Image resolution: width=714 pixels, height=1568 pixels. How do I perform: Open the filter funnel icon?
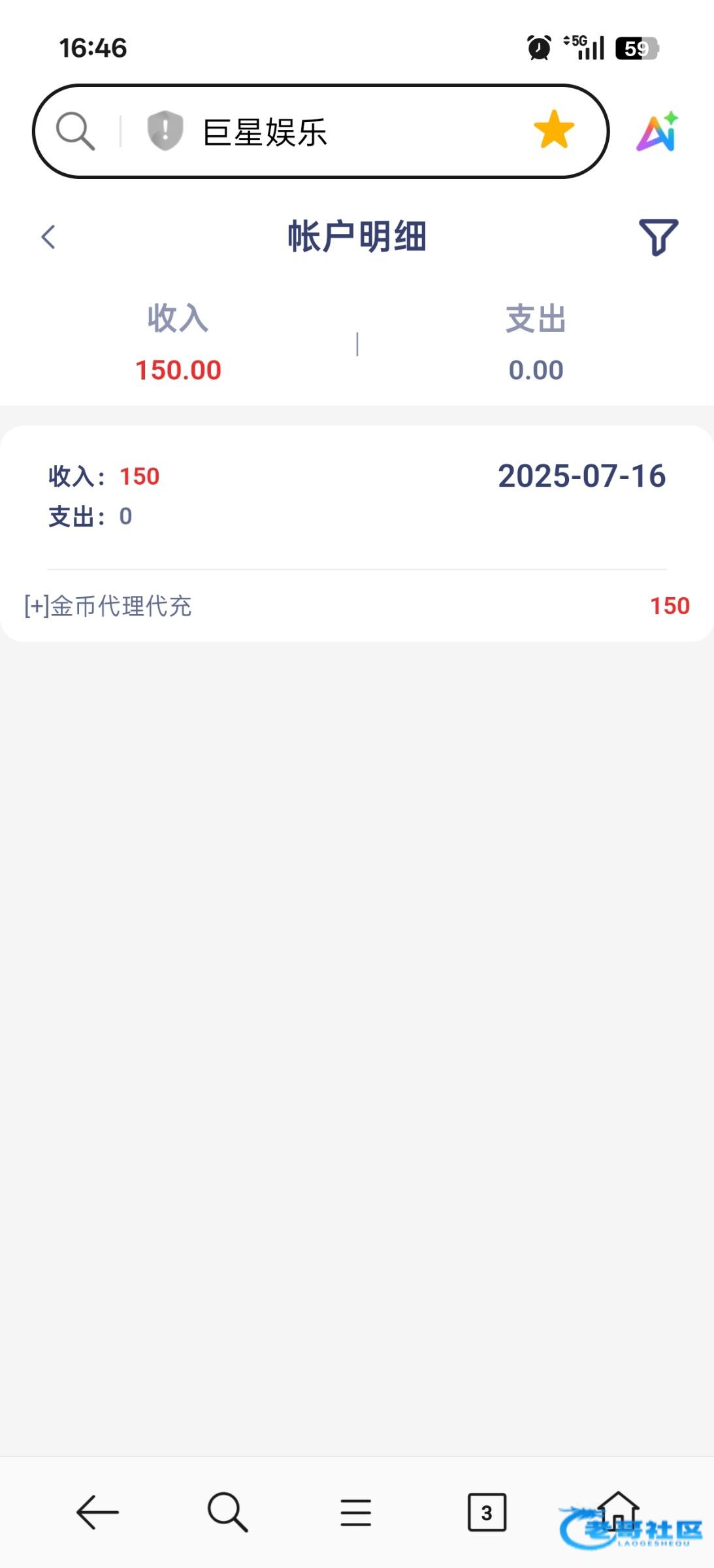point(658,237)
